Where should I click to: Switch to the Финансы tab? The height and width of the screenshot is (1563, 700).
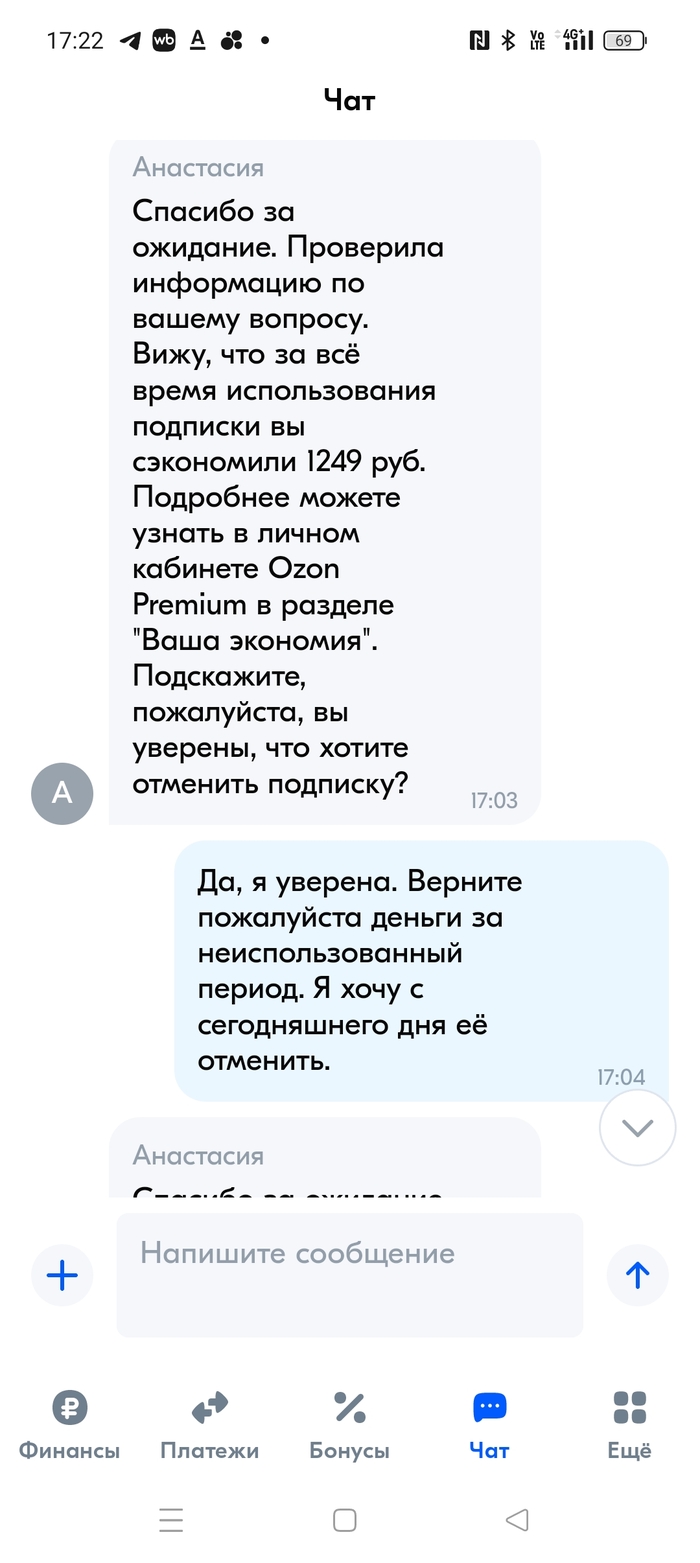[69, 1425]
